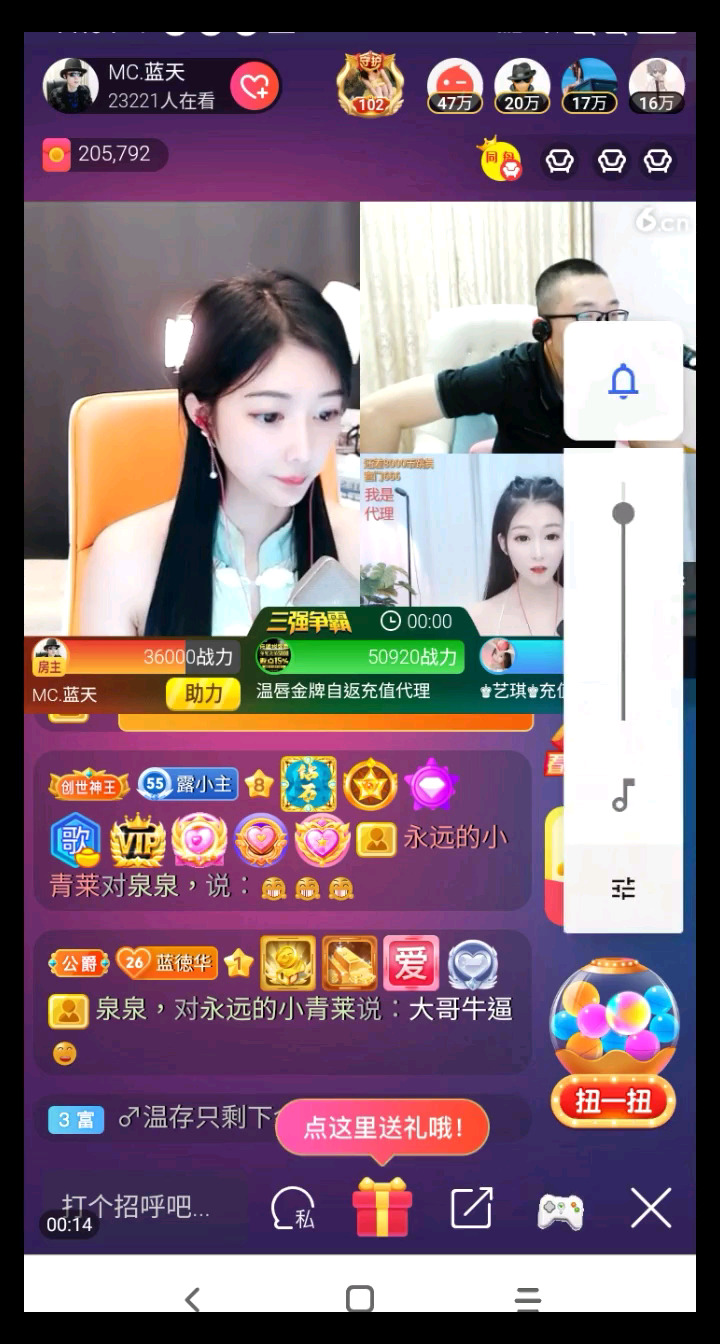Open private messages 私 icon

(293, 1209)
